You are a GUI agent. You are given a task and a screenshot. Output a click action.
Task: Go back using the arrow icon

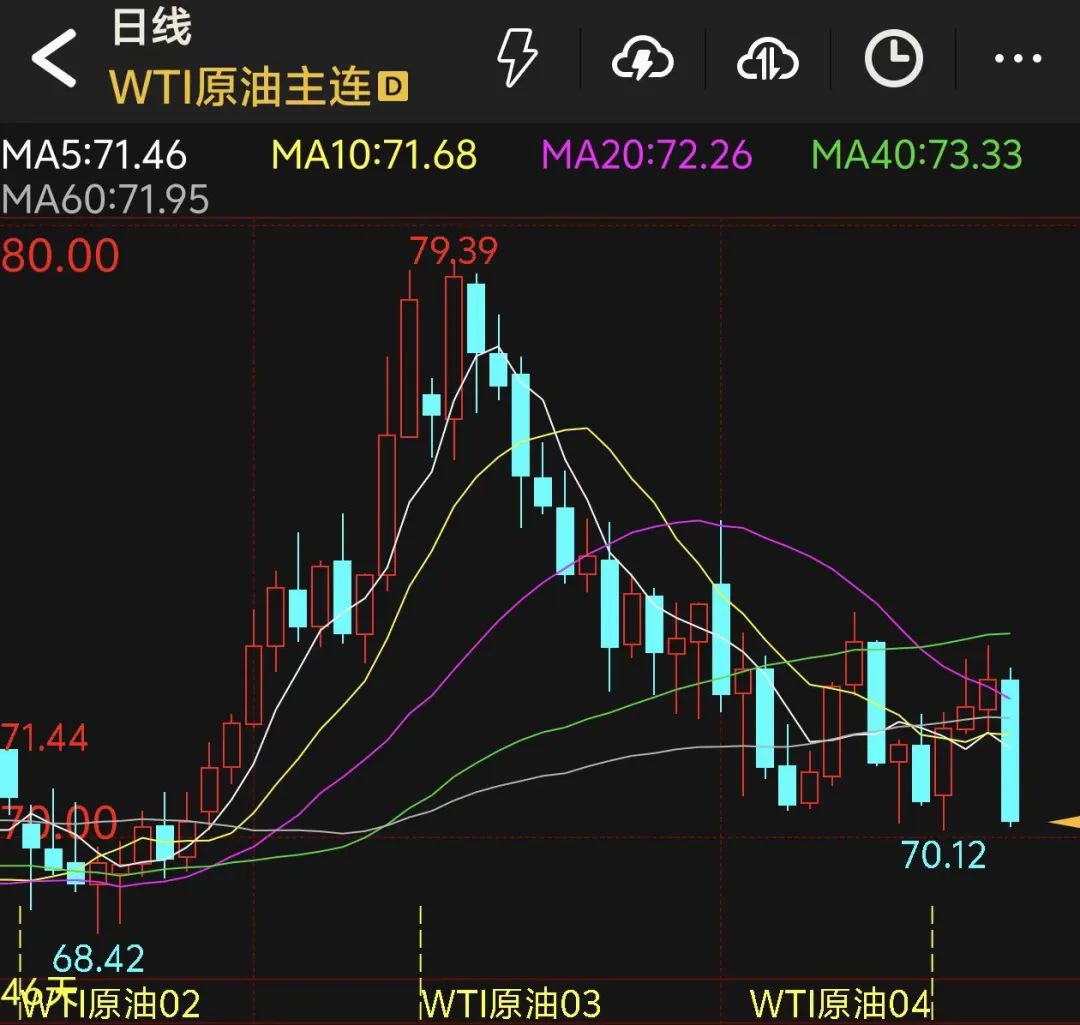tap(54, 59)
